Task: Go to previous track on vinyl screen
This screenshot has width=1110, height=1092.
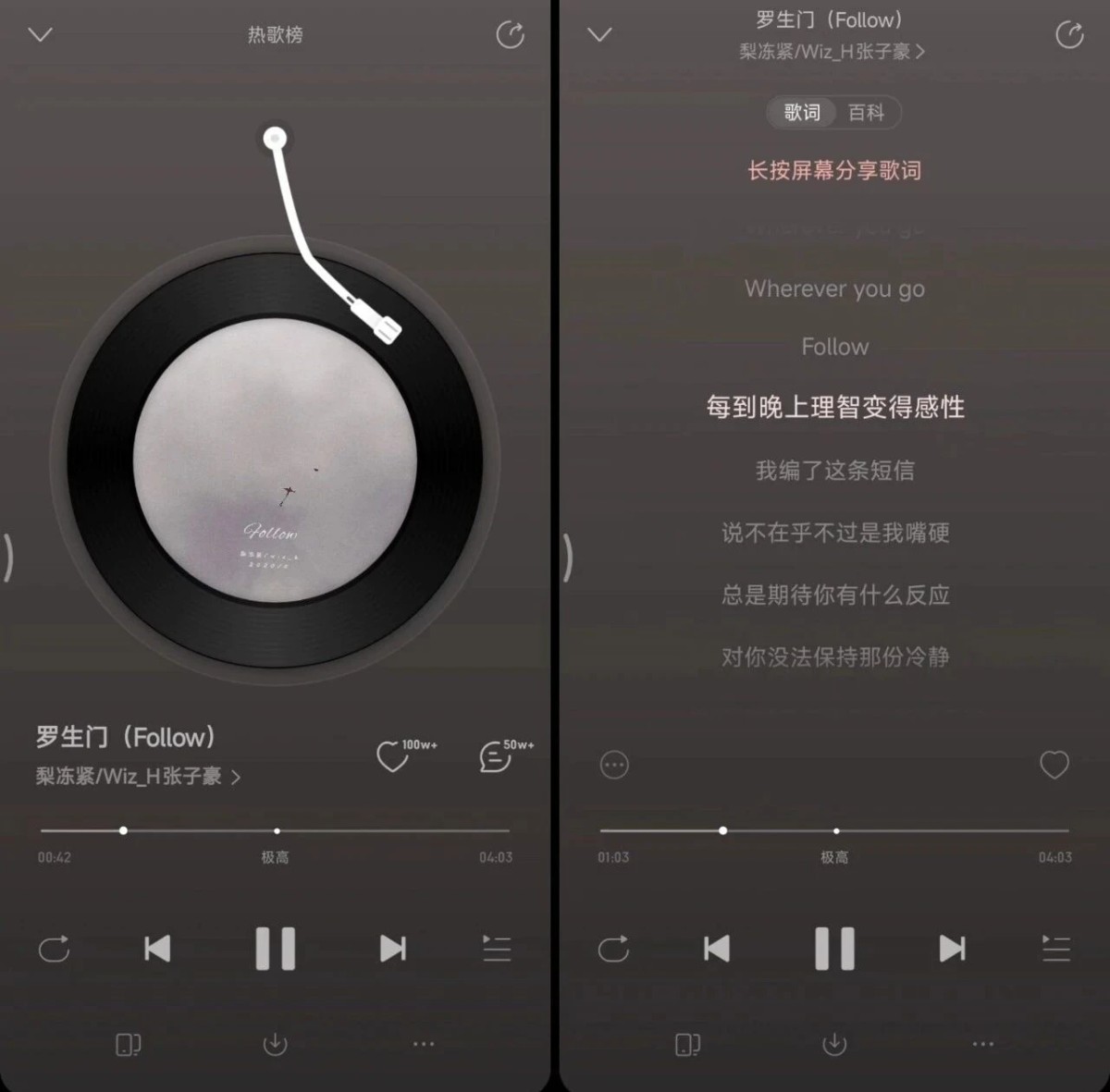Action: 157,949
